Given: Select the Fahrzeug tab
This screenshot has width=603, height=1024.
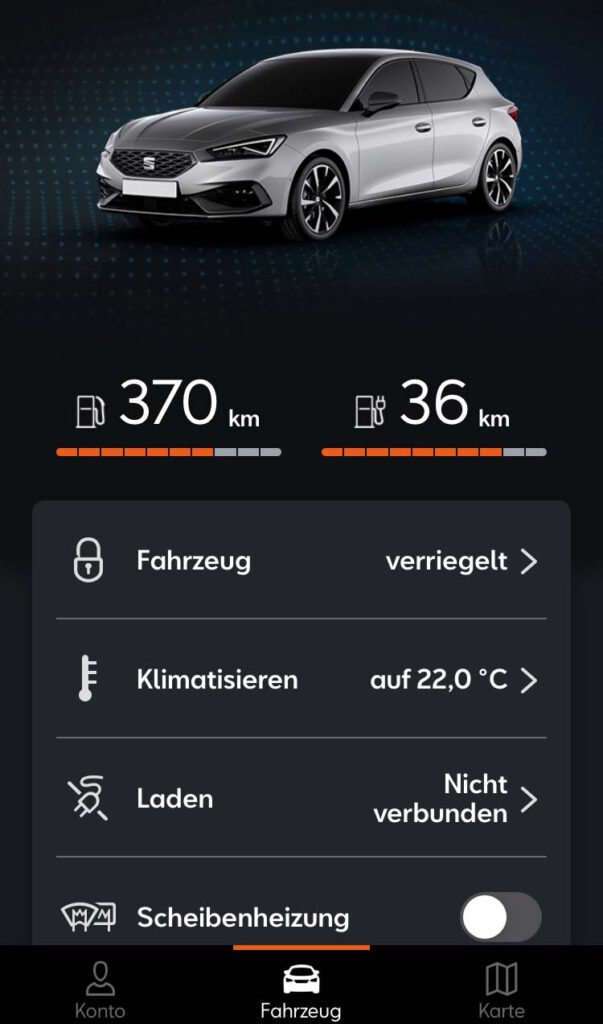Looking at the screenshot, I should pos(301,990).
